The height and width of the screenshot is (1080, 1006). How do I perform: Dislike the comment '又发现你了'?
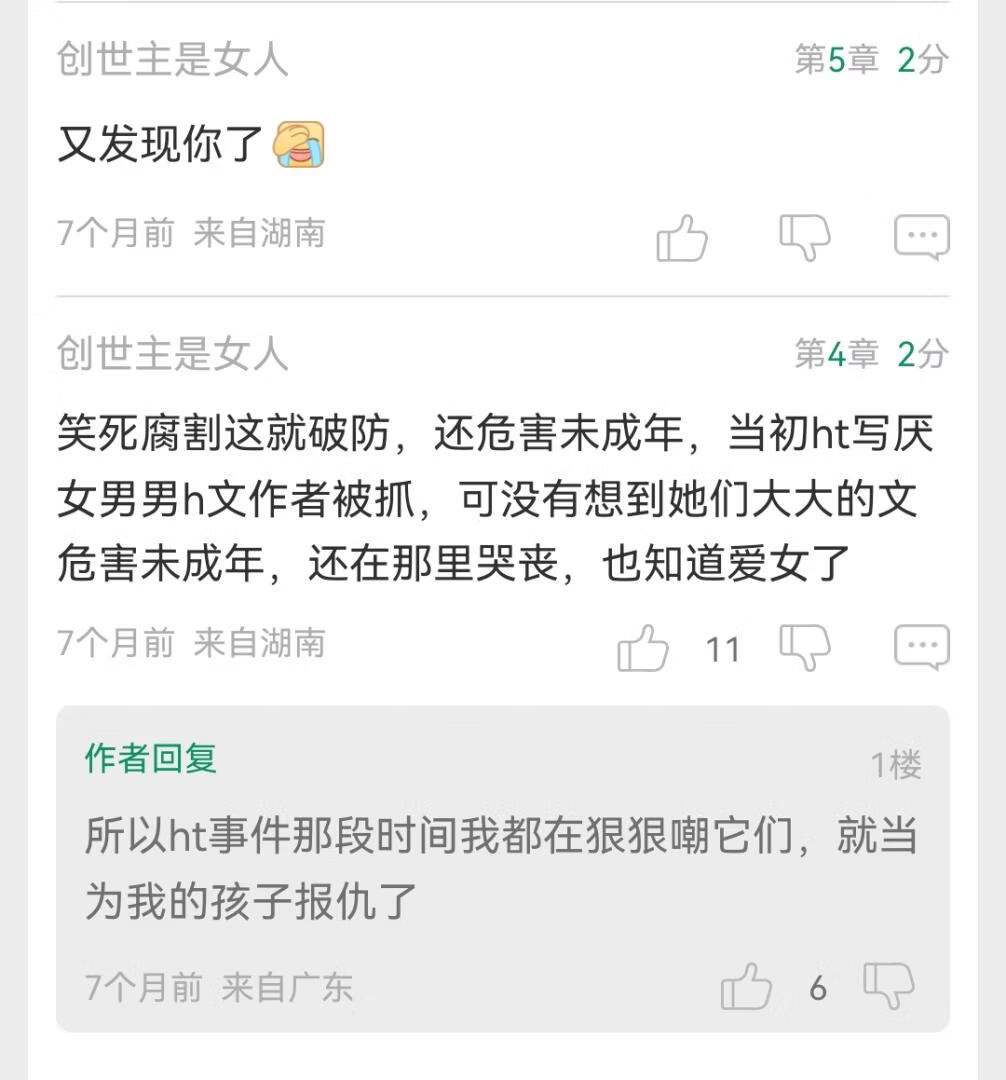[x=805, y=238]
